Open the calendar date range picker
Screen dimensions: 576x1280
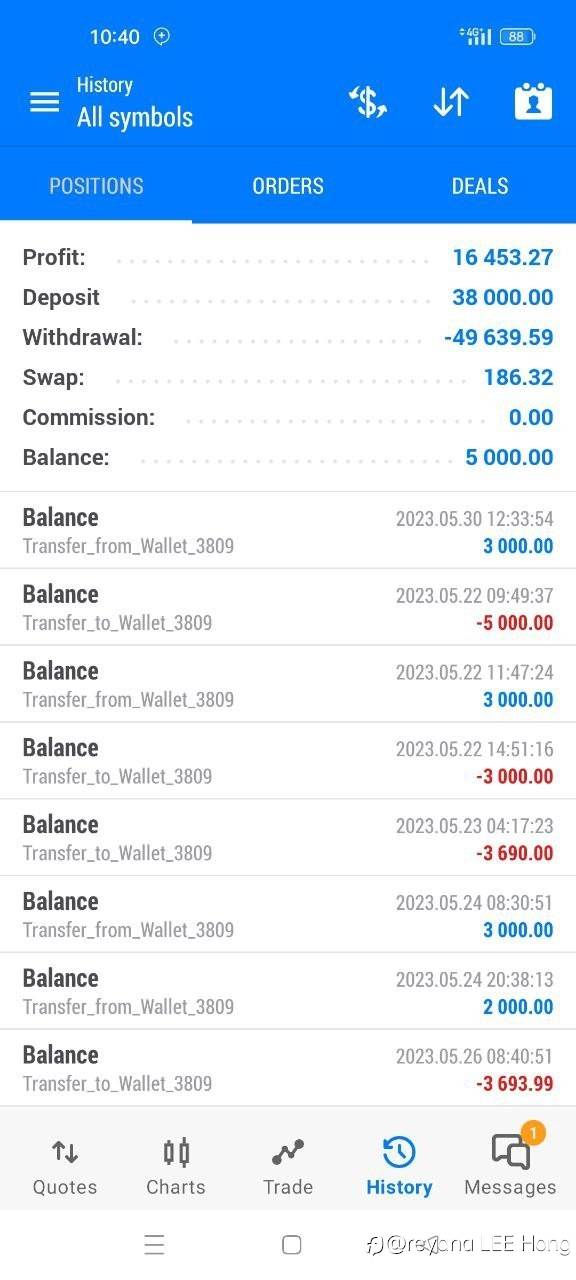533,102
